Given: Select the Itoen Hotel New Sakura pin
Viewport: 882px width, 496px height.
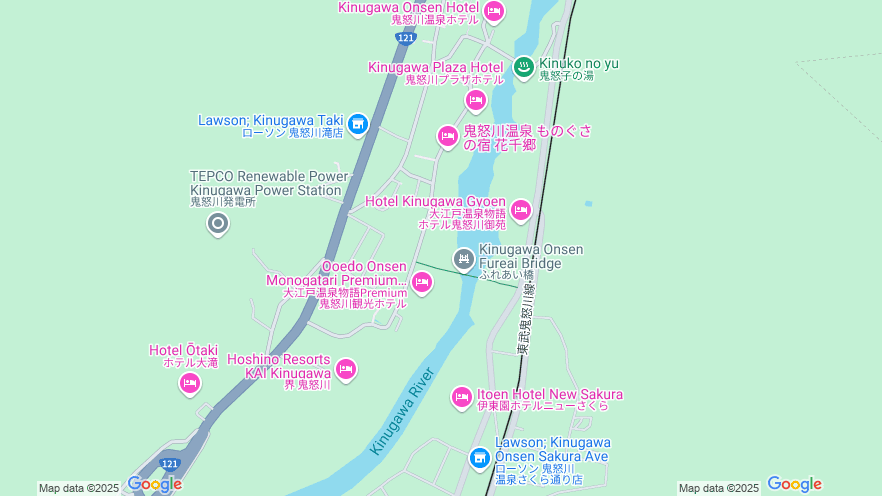Looking at the screenshot, I should 461,397.
